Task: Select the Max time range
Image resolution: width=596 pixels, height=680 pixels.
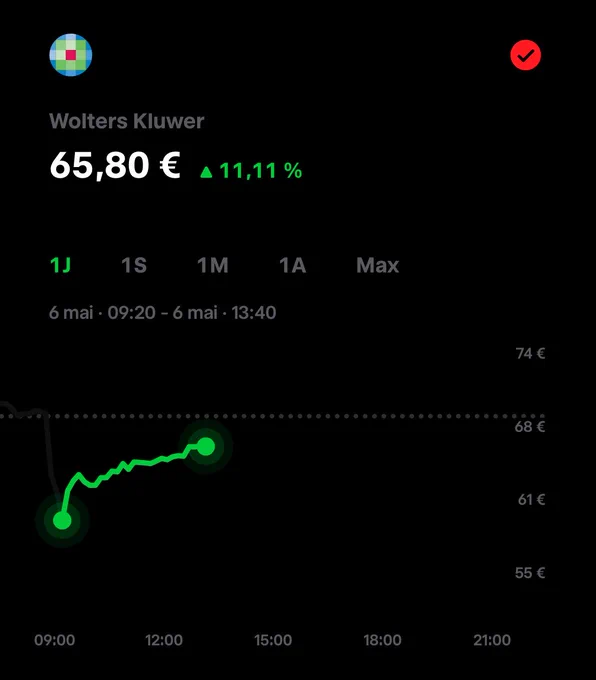Action: 377,265
